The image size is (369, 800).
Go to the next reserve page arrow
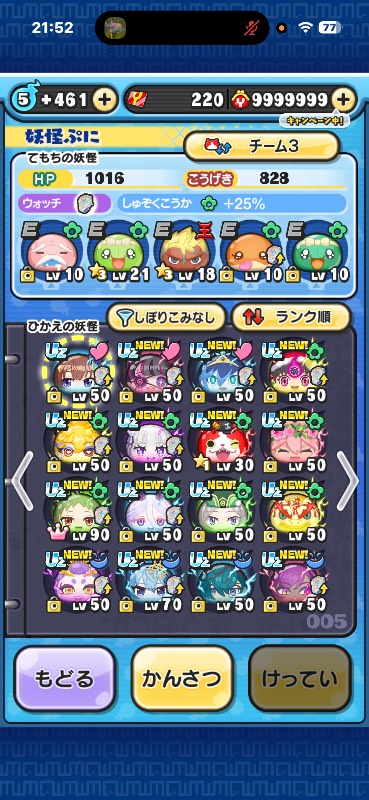pyautogui.click(x=347, y=481)
